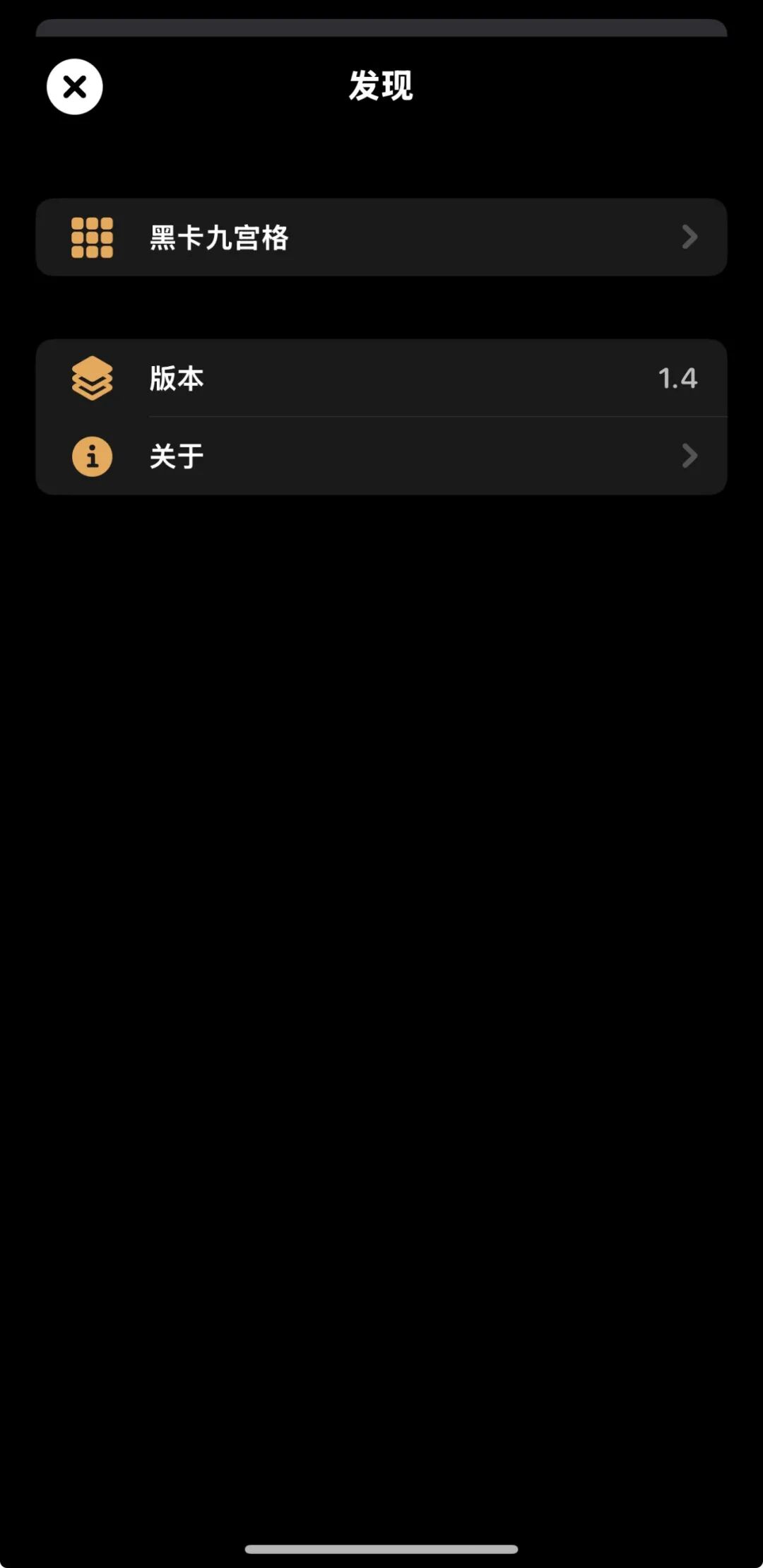The image size is (763, 1568).
Task: Open 关于 using the right-pointing chevron
Action: (x=690, y=456)
